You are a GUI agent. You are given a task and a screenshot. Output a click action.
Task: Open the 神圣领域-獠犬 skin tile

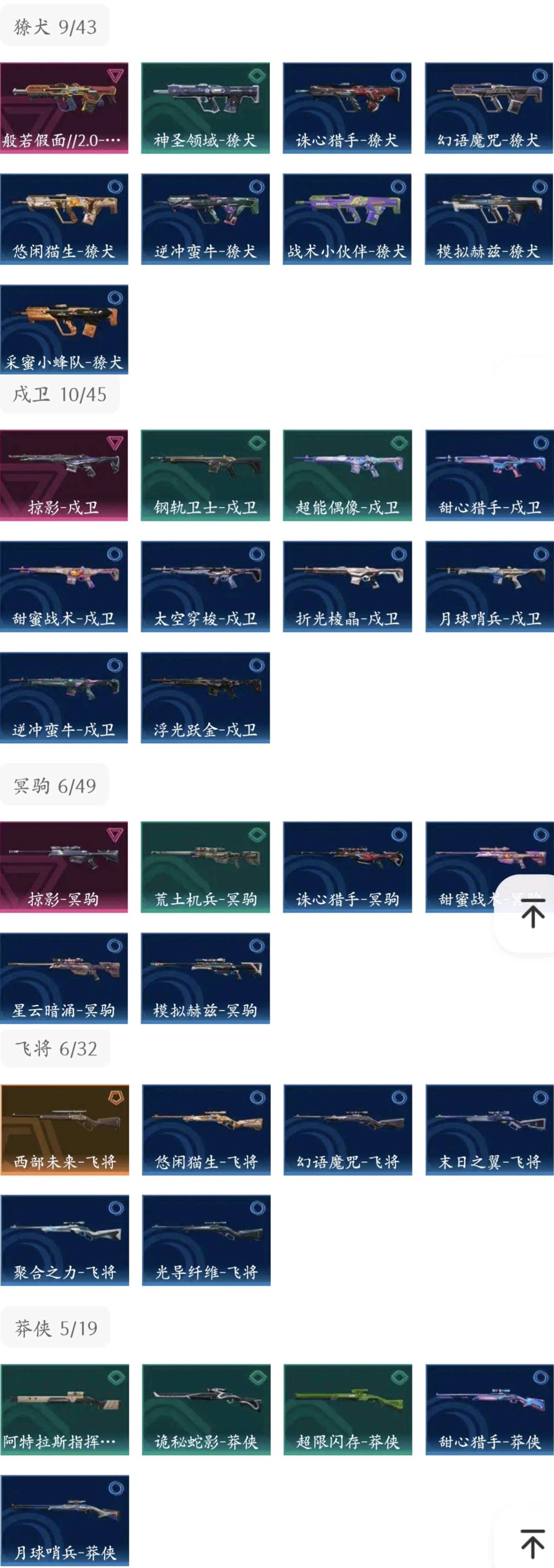tap(205, 108)
